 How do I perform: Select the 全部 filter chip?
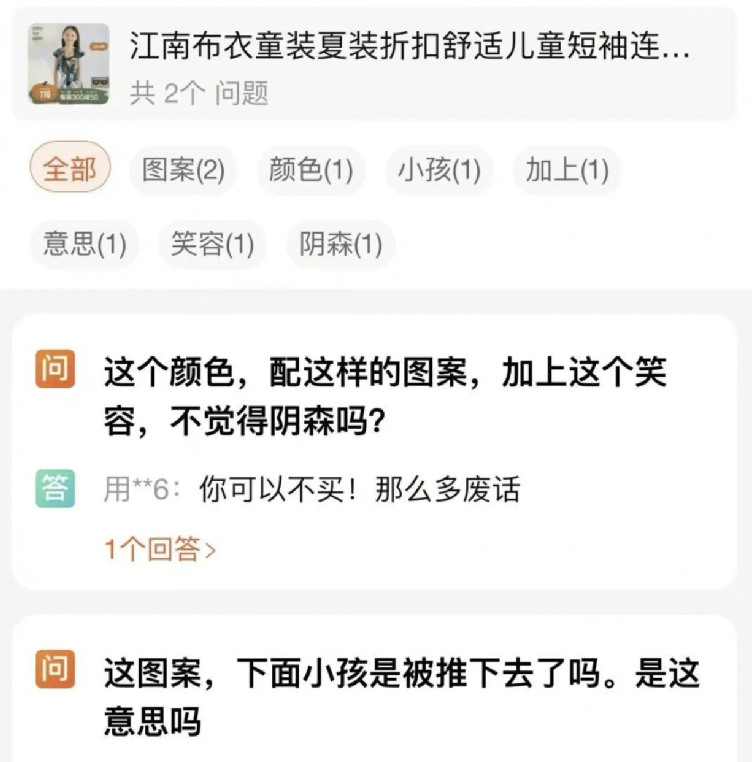pos(70,170)
